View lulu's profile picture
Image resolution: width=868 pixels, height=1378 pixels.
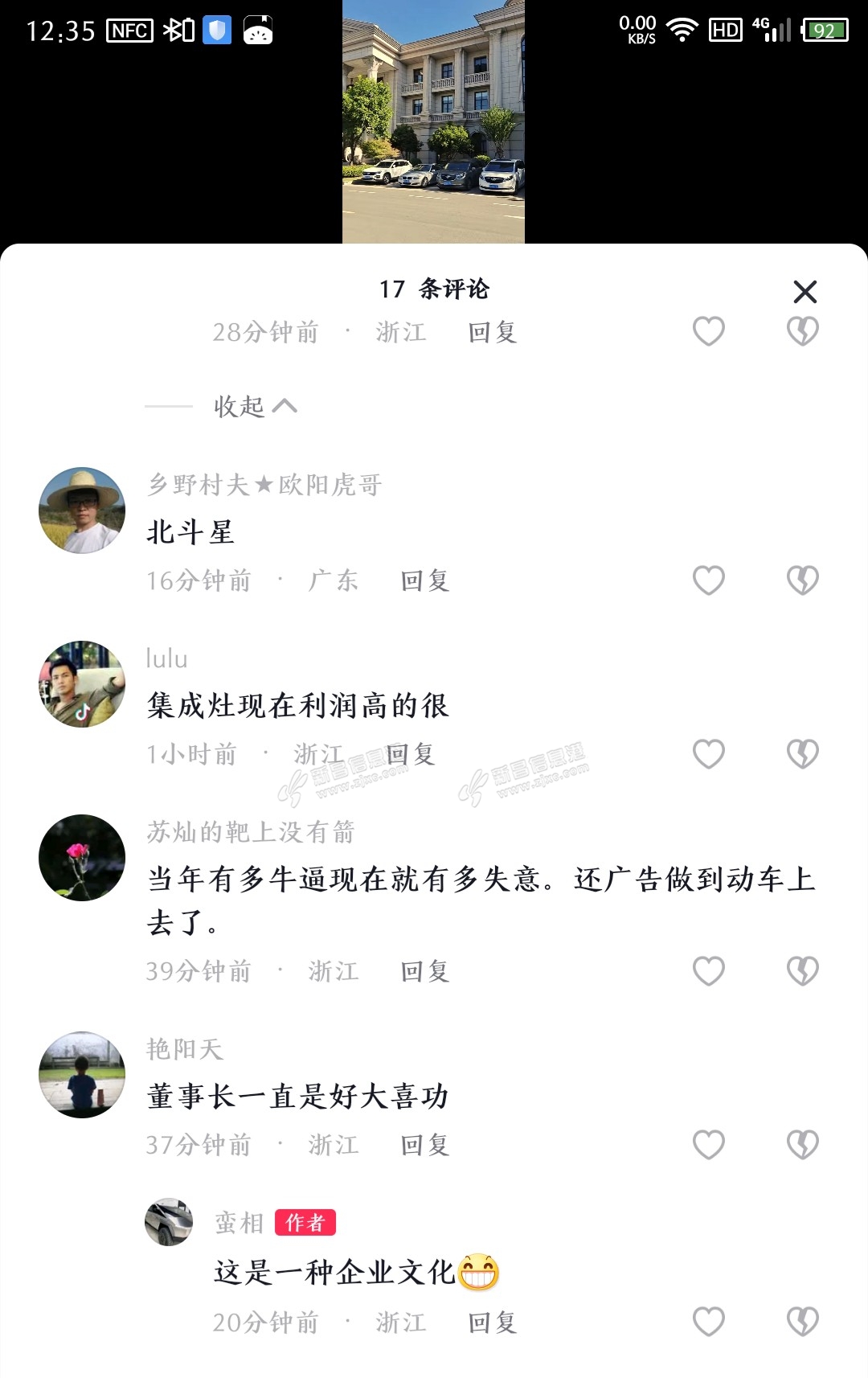[82, 684]
